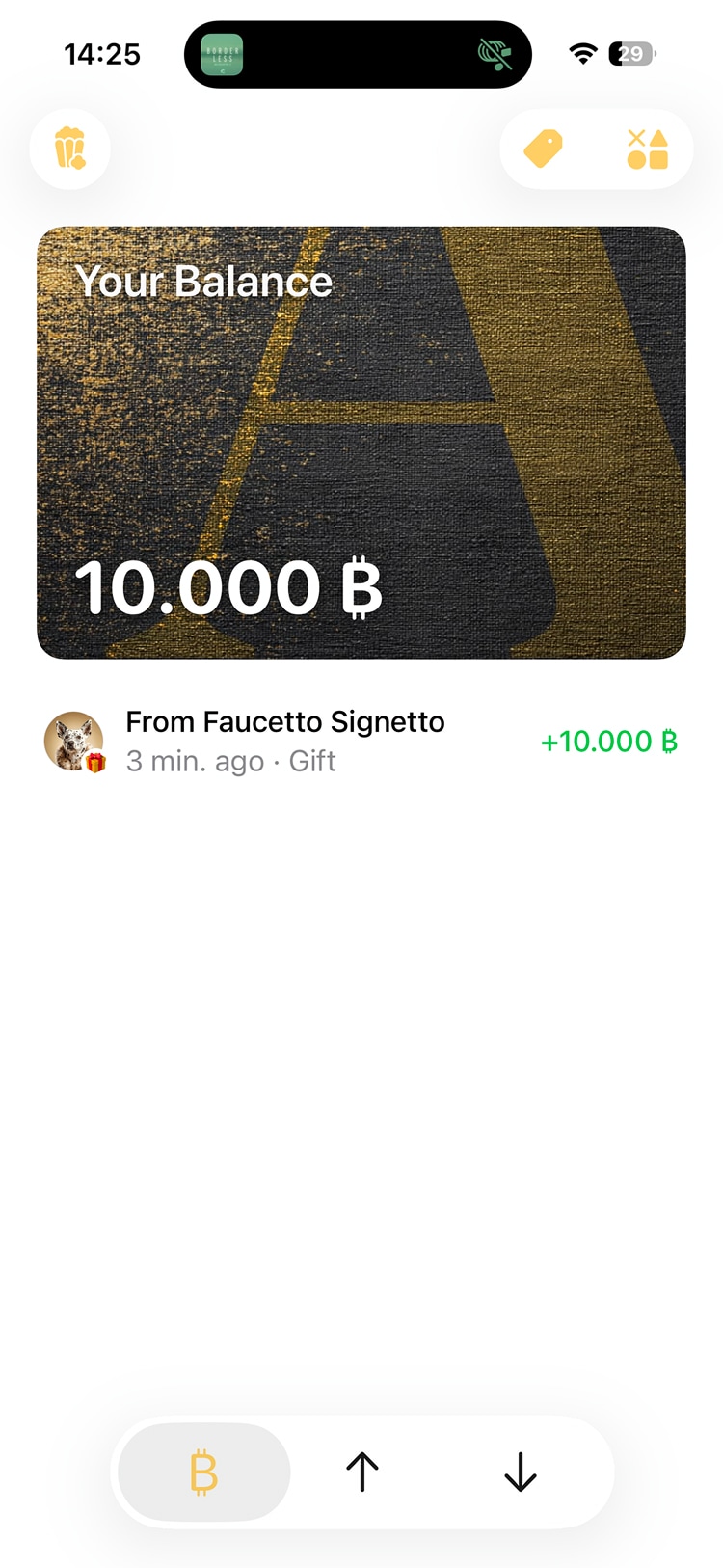
Task: Open the Your Balance card
Action: (x=361, y=443)
